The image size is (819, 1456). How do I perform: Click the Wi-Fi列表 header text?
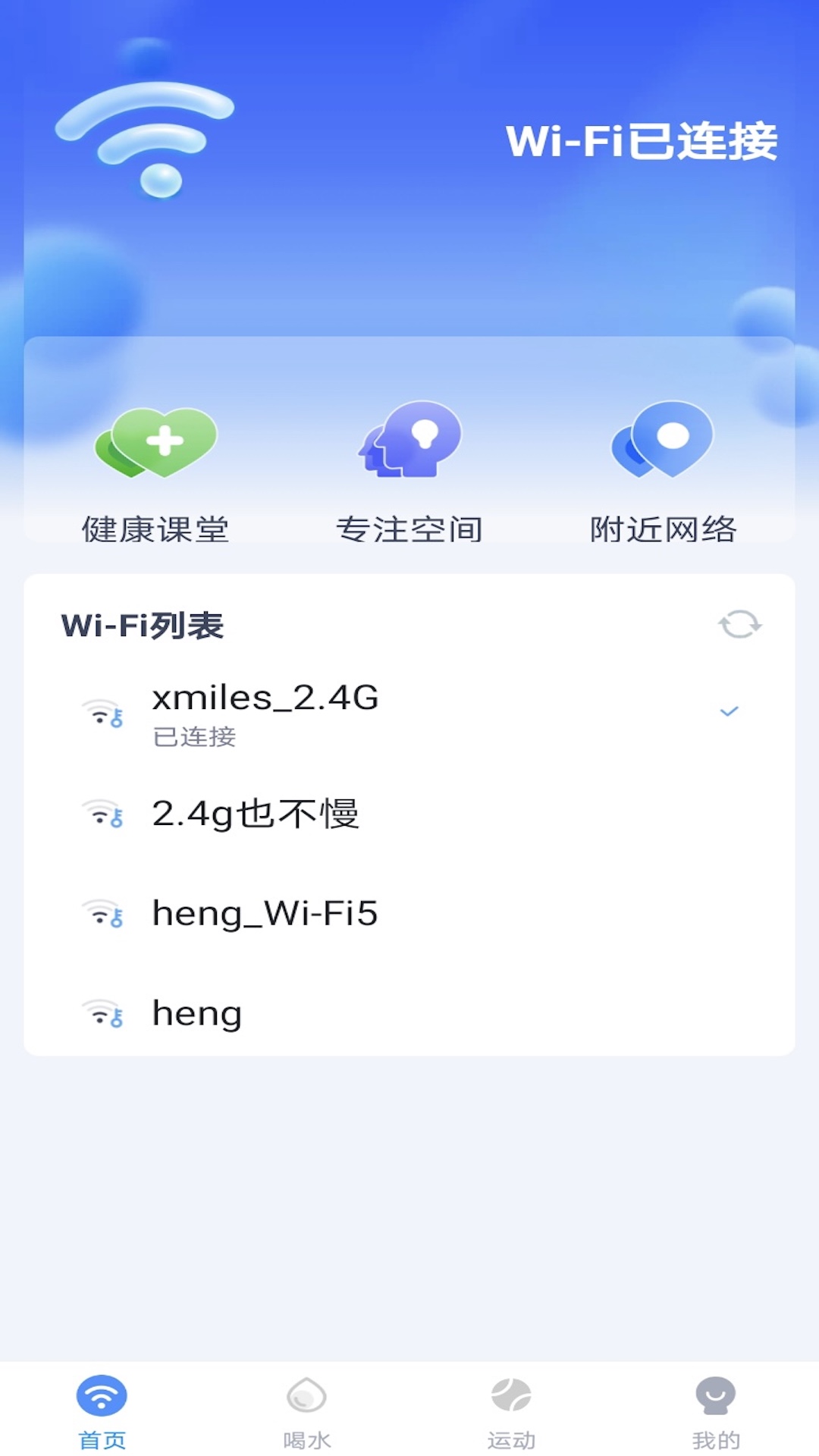[x=143, y=626]
